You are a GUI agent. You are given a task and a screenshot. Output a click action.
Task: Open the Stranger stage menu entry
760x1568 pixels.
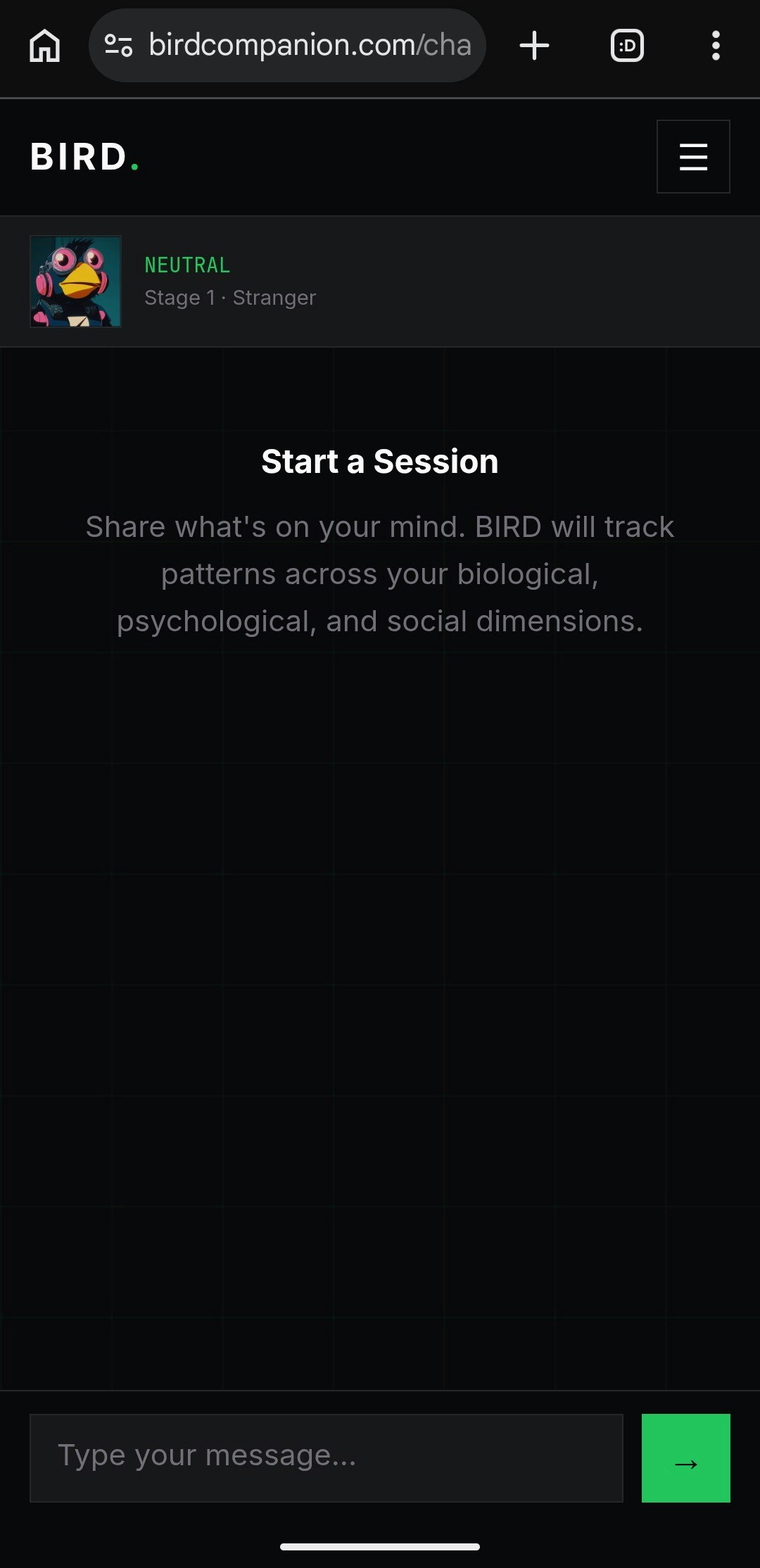click(x=274, y=297)
